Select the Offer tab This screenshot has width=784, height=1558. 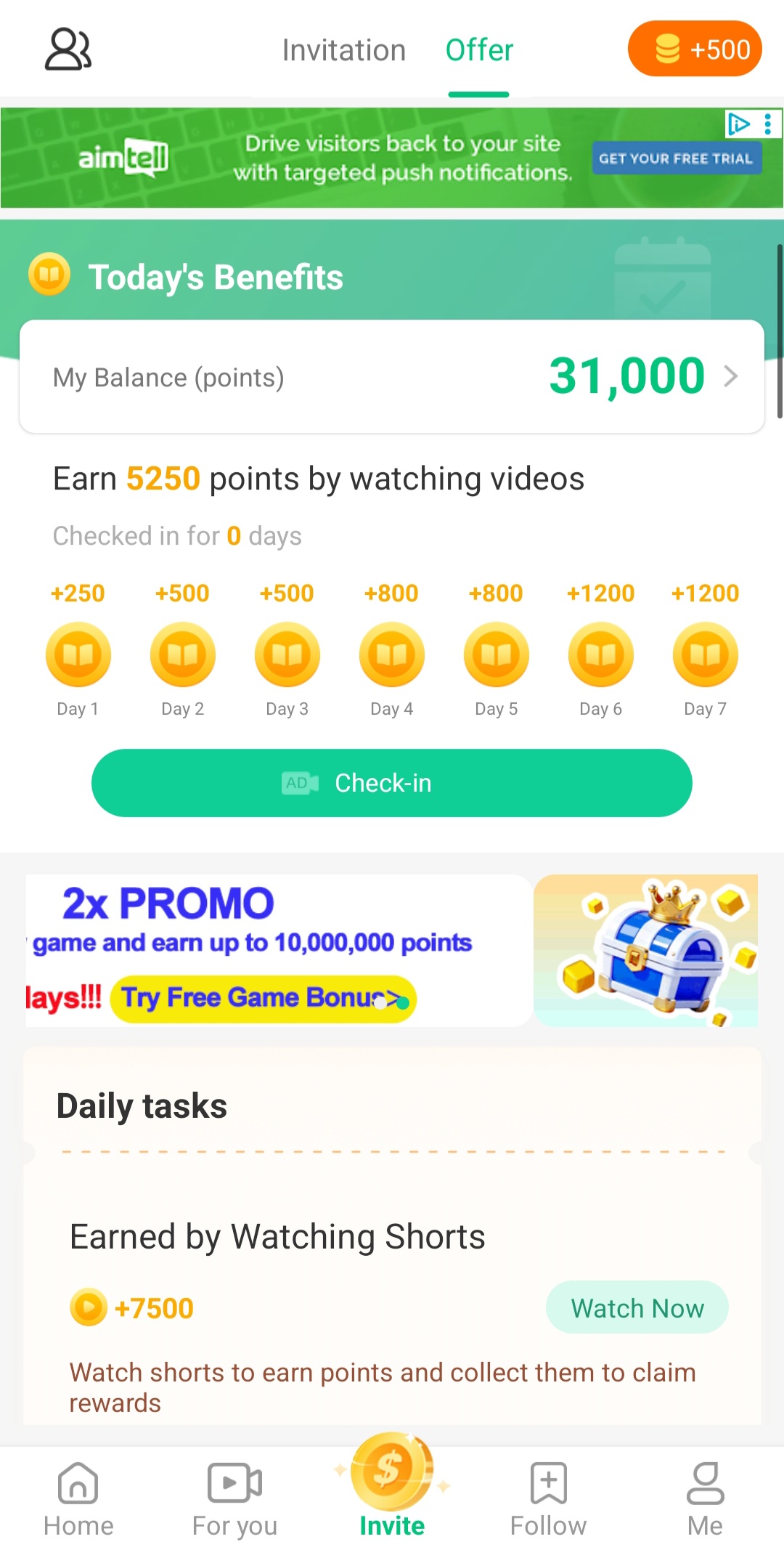(479, 50)
